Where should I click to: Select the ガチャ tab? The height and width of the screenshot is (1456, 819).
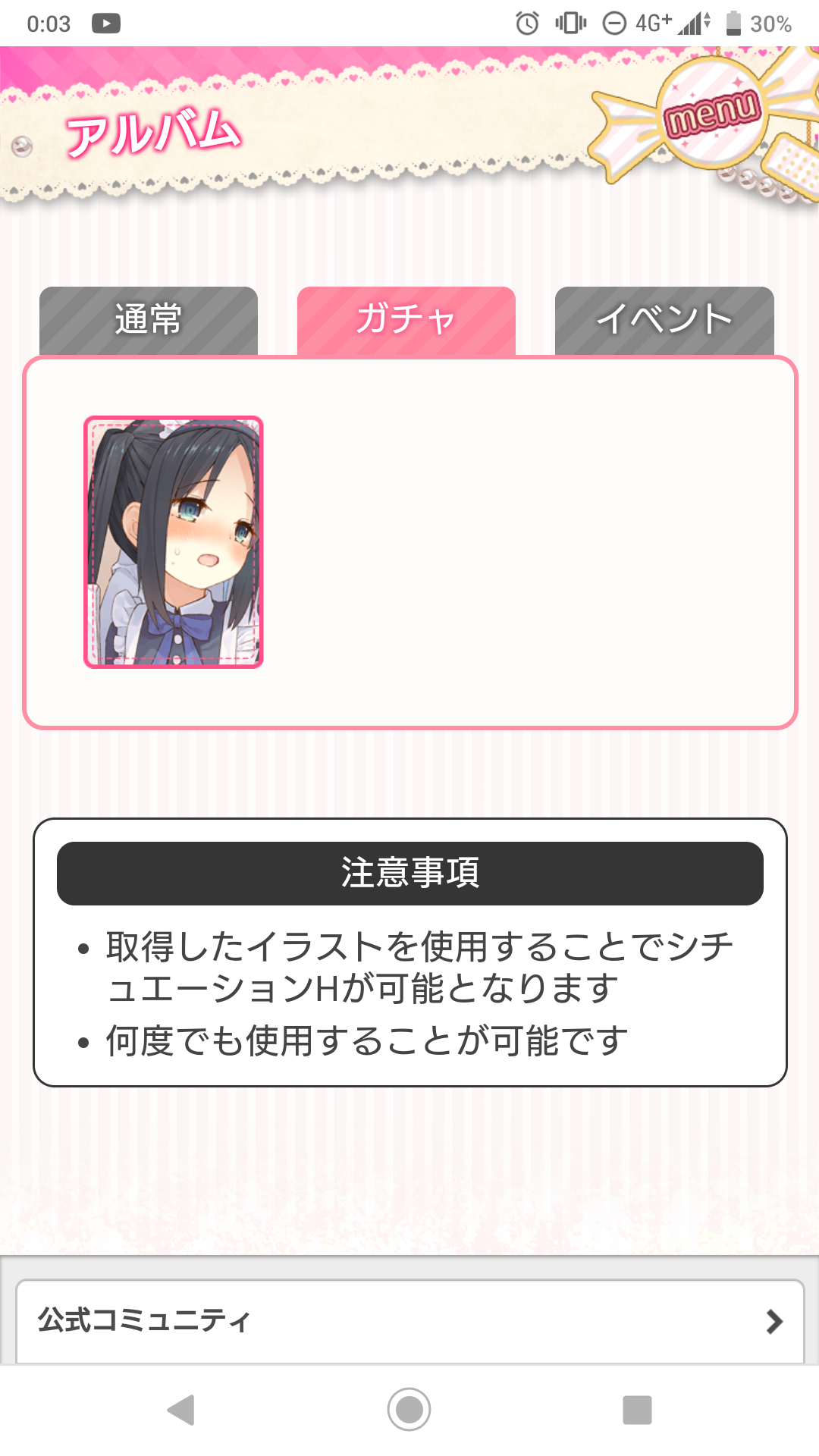click(406, 320)
